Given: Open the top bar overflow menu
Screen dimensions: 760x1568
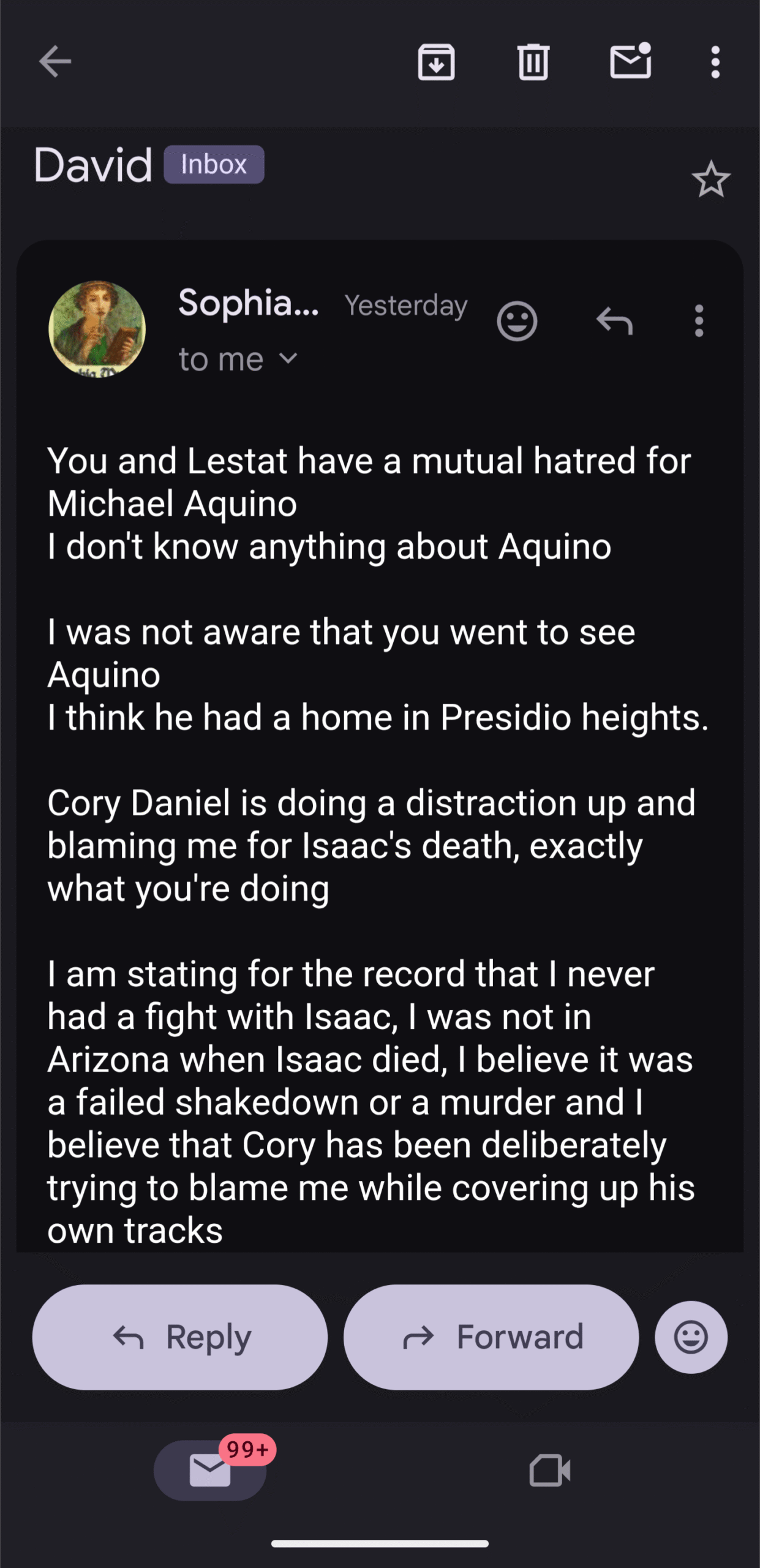Looking at the screenshot, I should click(x=715, y=62).
